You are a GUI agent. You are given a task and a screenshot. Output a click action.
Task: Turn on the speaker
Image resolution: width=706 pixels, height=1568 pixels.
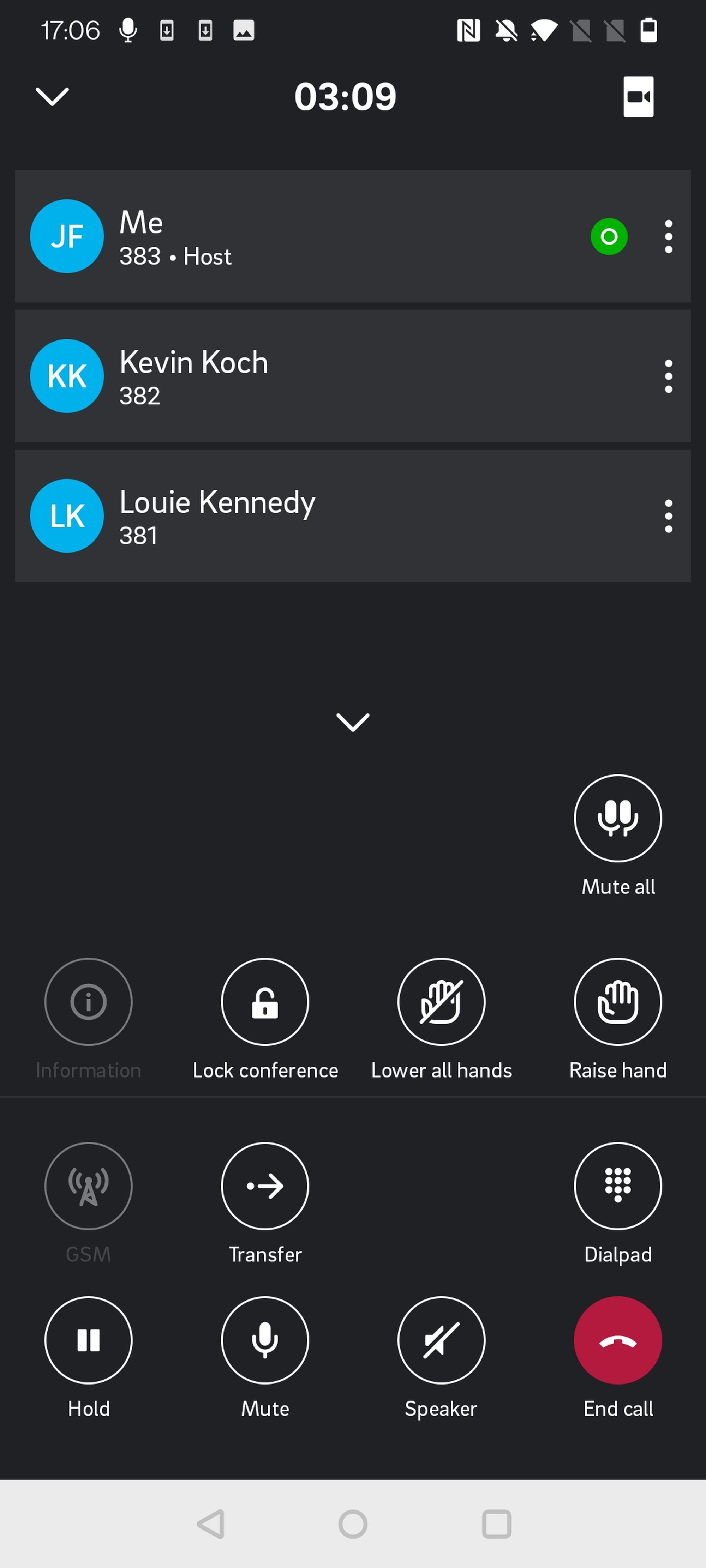click(x=441, y=1340)
